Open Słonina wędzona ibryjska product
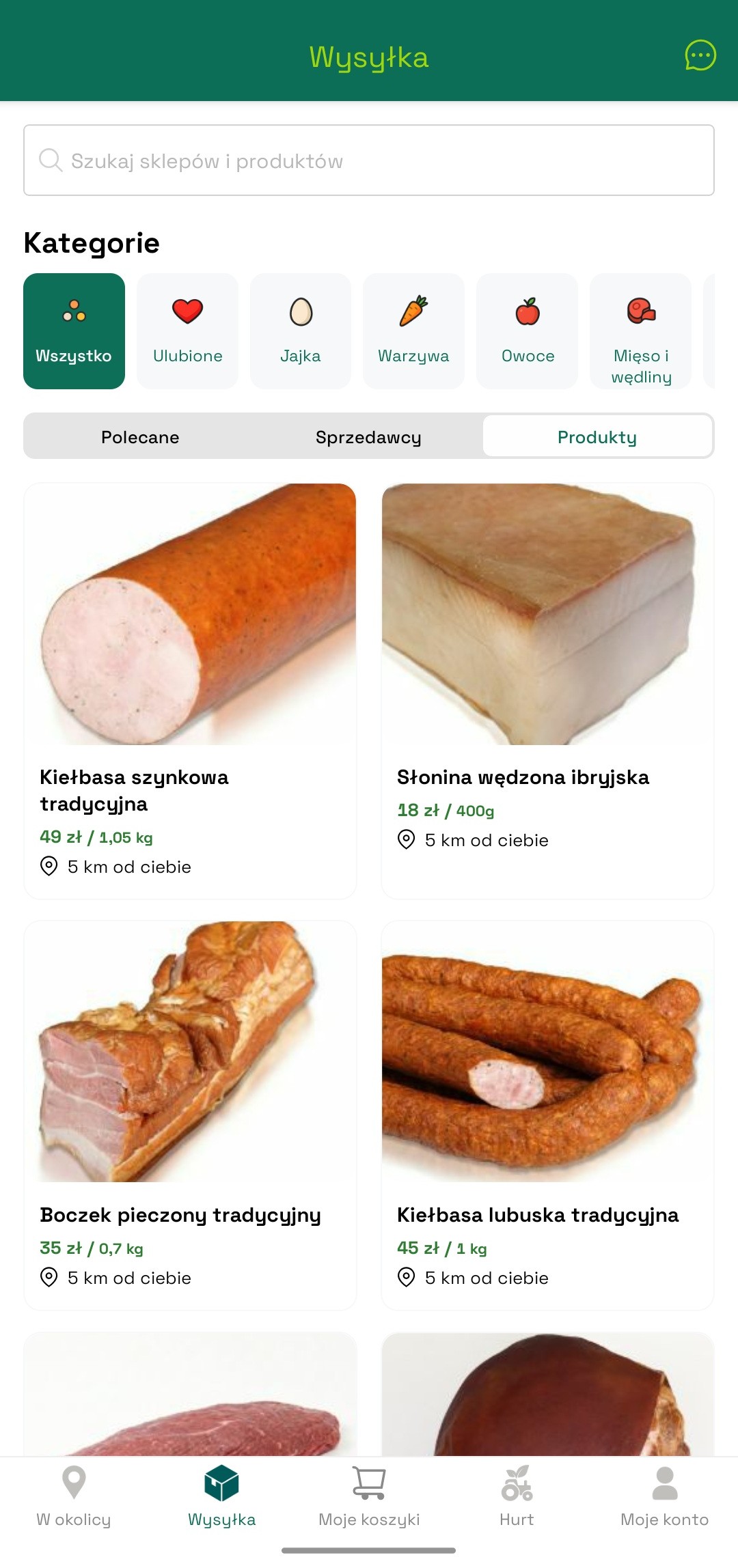This screenshot has width=738, height=1568. 547,690
